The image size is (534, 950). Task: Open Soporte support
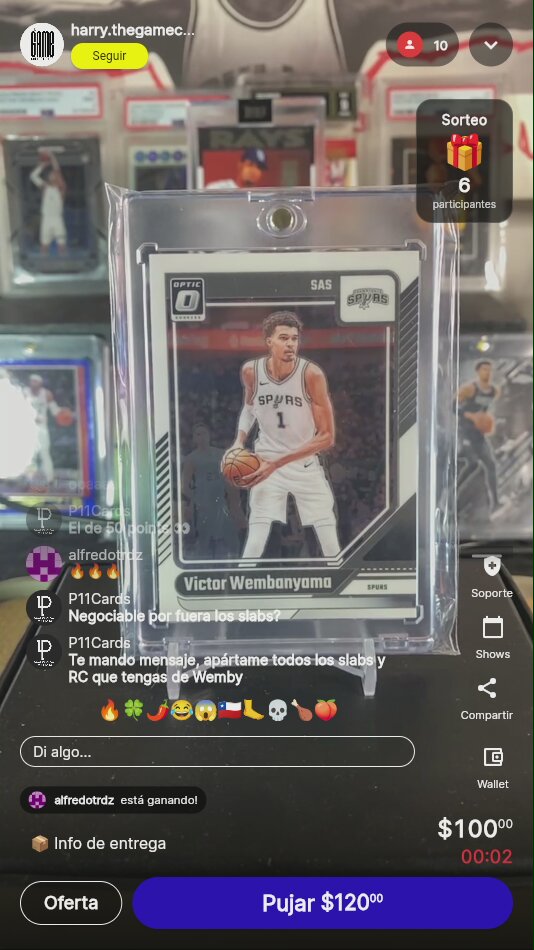[492, 577]
